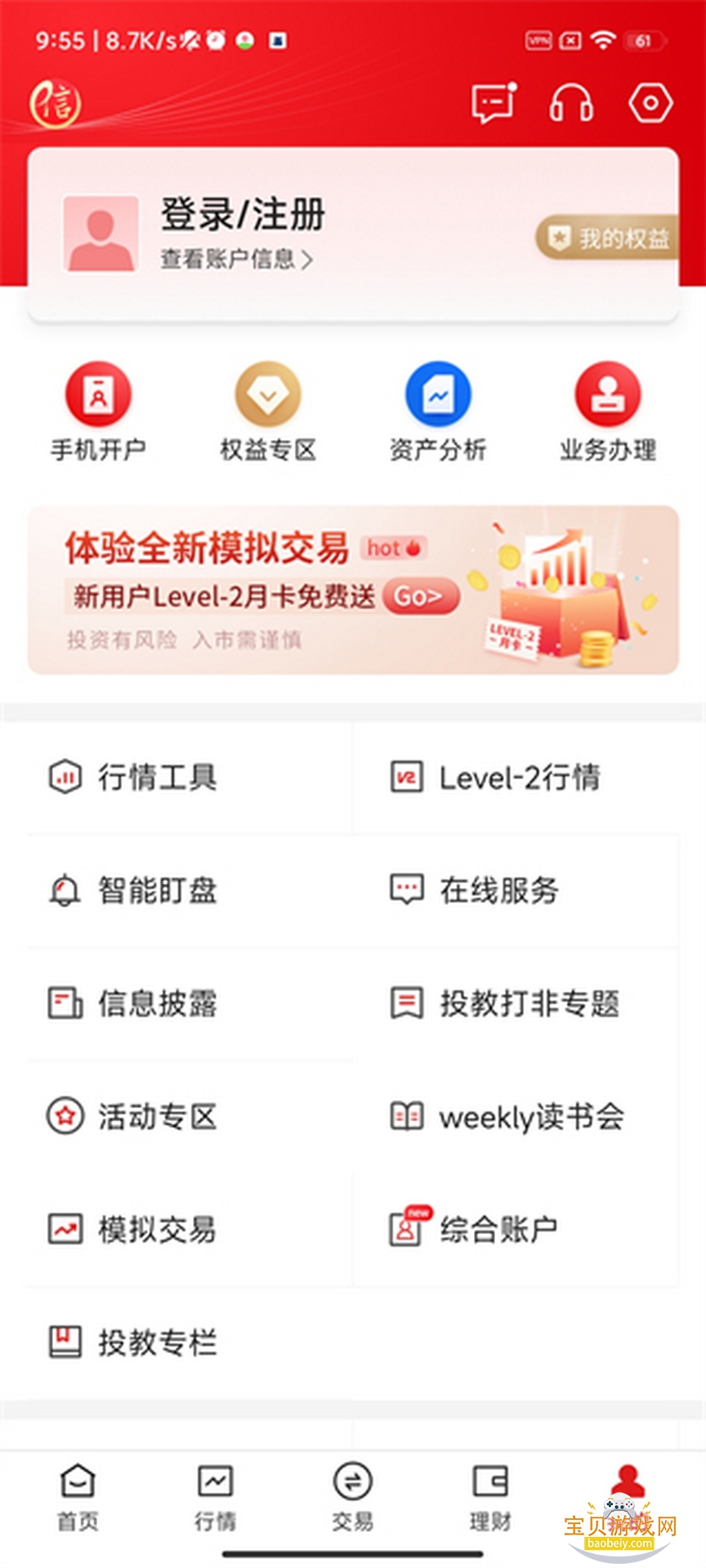Tap the user avatar placeholder
Viewport: 706px width, 1568px height.
click(x=101, y=232)
